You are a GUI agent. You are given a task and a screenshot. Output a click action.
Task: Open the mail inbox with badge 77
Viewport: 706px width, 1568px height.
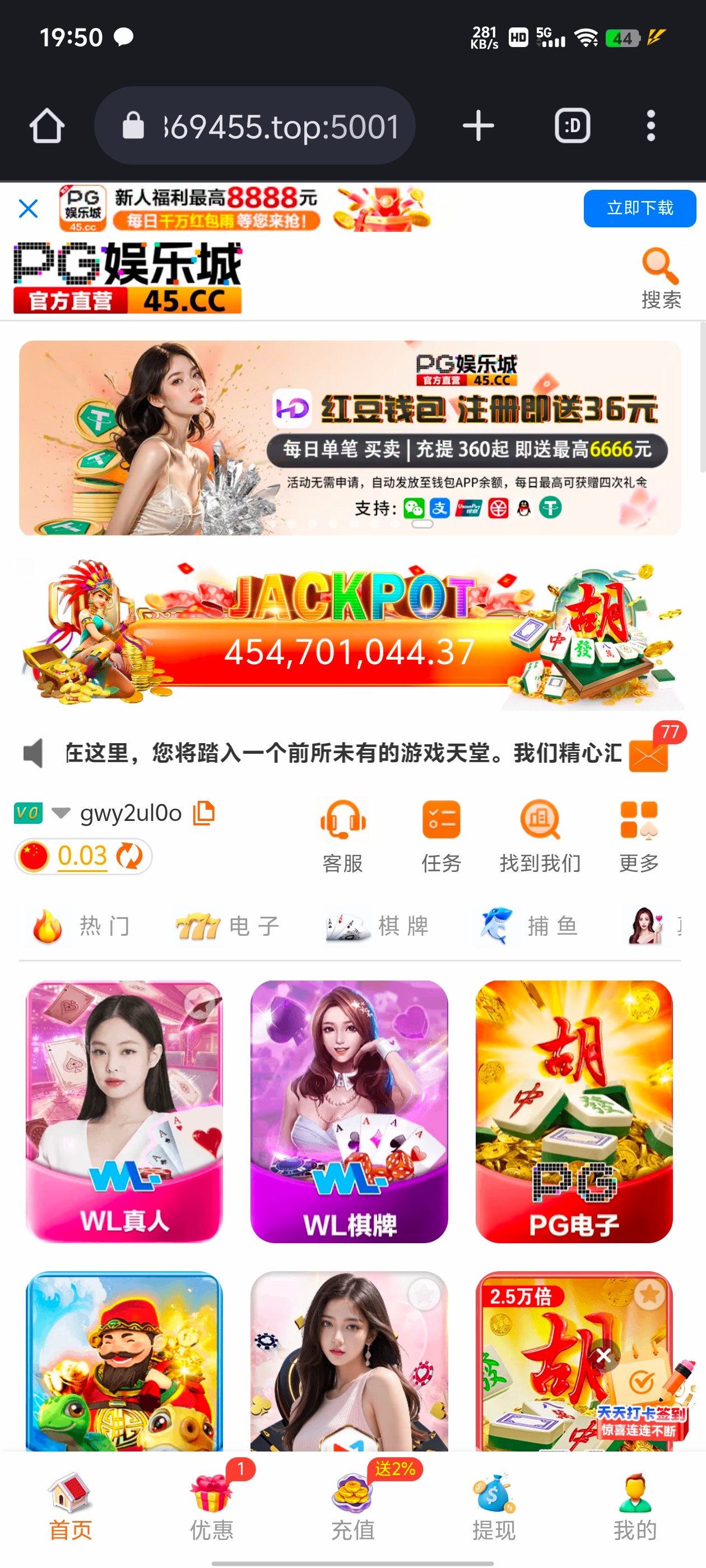(649, 754)
